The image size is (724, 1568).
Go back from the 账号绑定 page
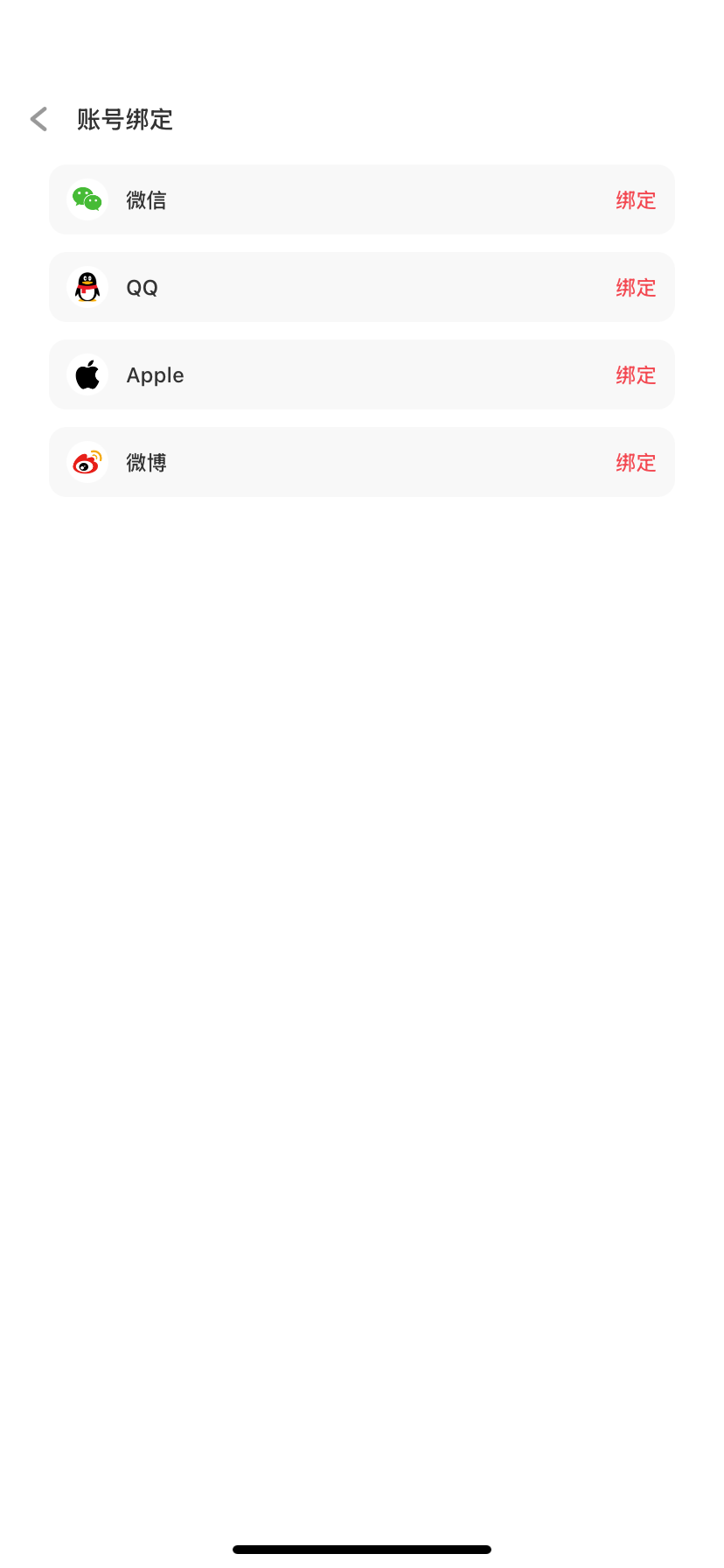pyautogui.click(x=38, y=119)
